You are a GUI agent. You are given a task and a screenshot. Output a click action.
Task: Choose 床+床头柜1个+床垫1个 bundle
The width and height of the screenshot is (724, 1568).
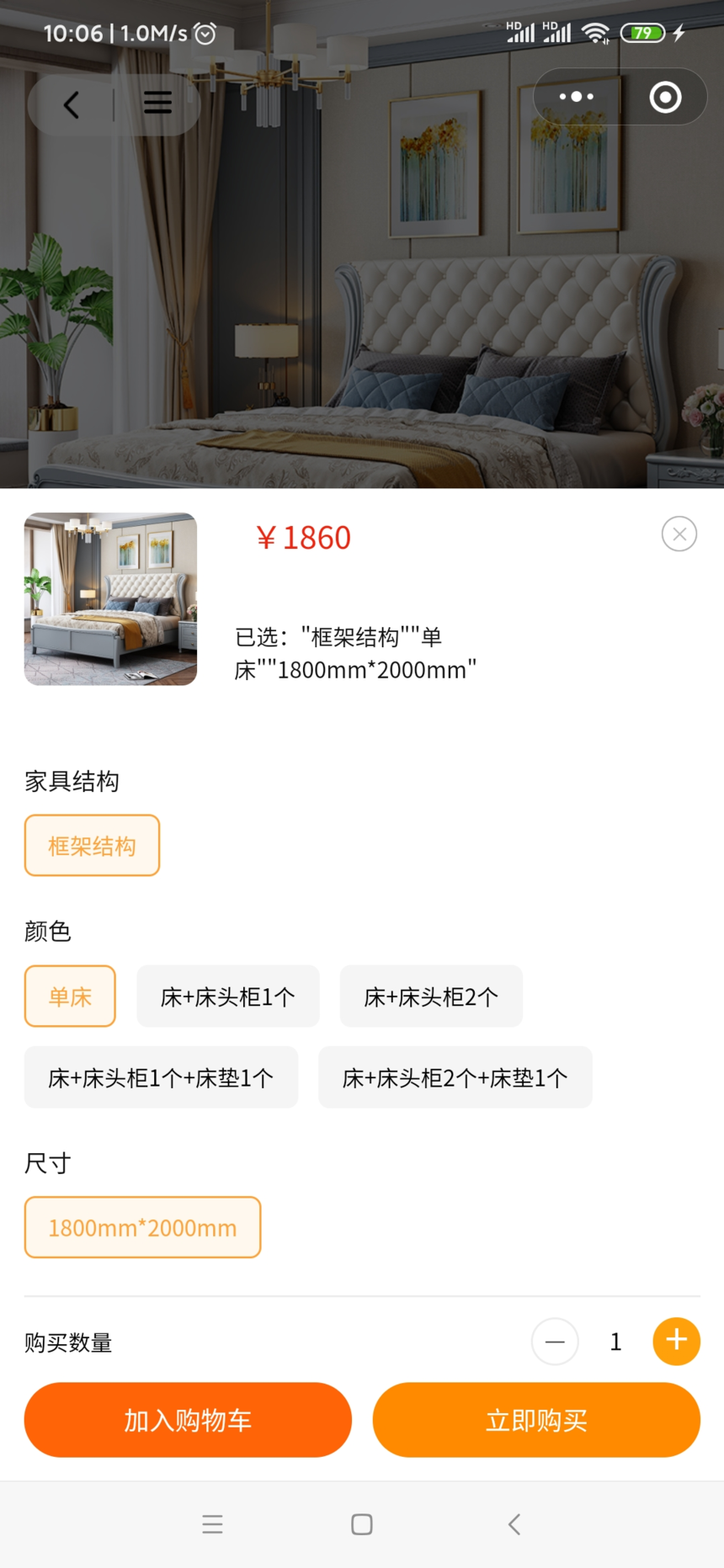click(x=161, y=1077)
